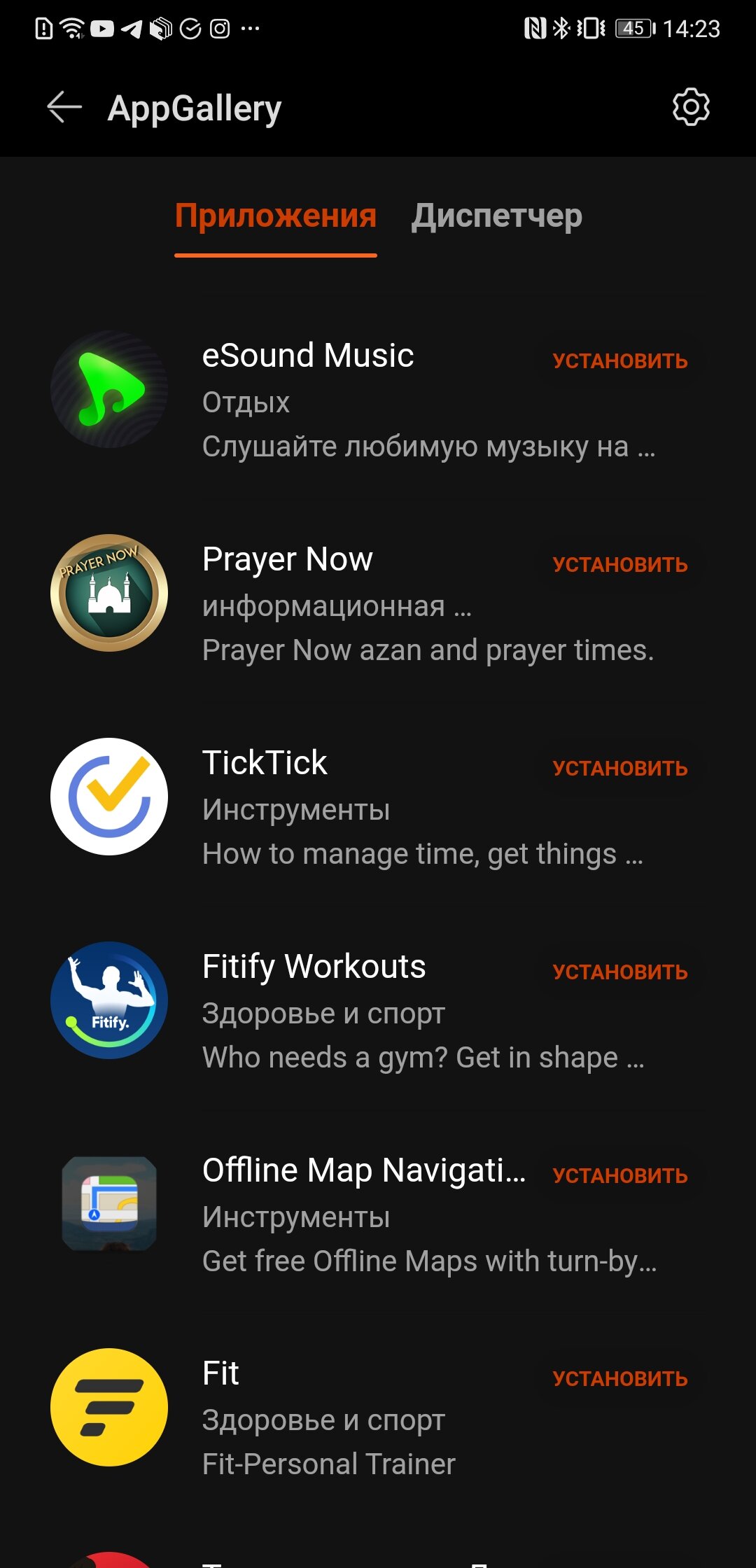This screenshot has width=756, height=1568.
Task: Tap Установить next to TickTick
Action: click(620, 769)
